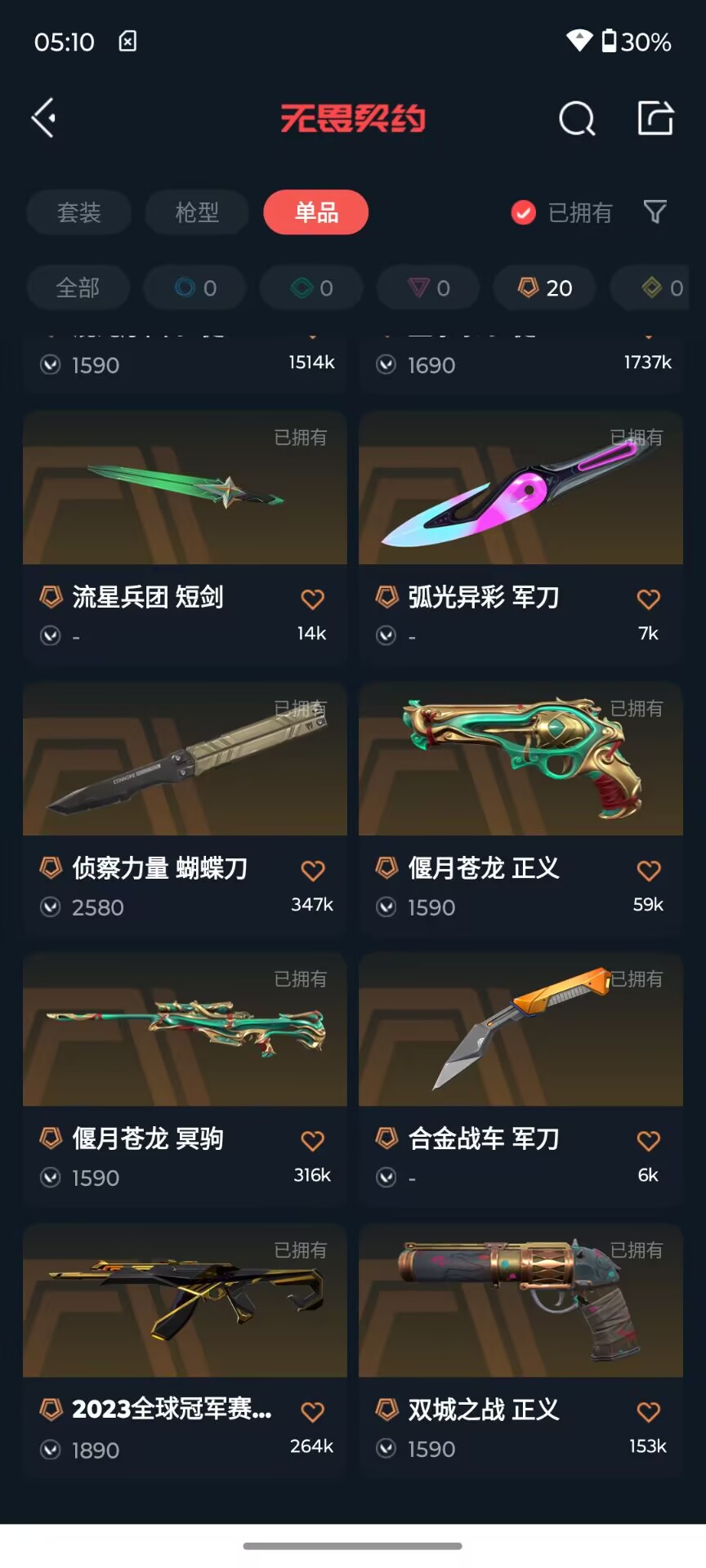Select the orange tier chip showing 20
This screenshot has height=1568, width=706.
545,287
